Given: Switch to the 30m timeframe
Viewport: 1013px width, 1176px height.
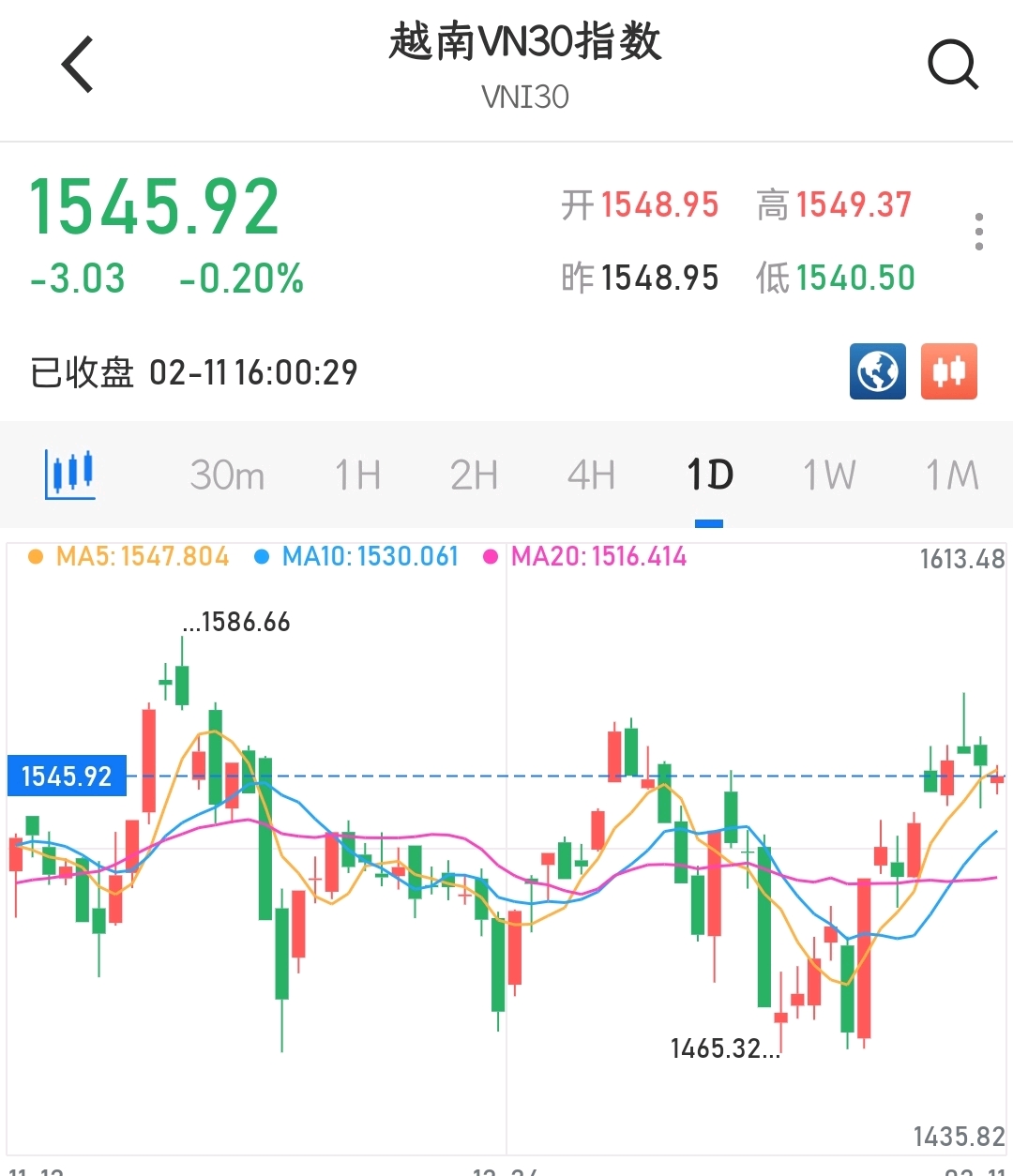Looking at the screenshot, I should tap(227, 475).
